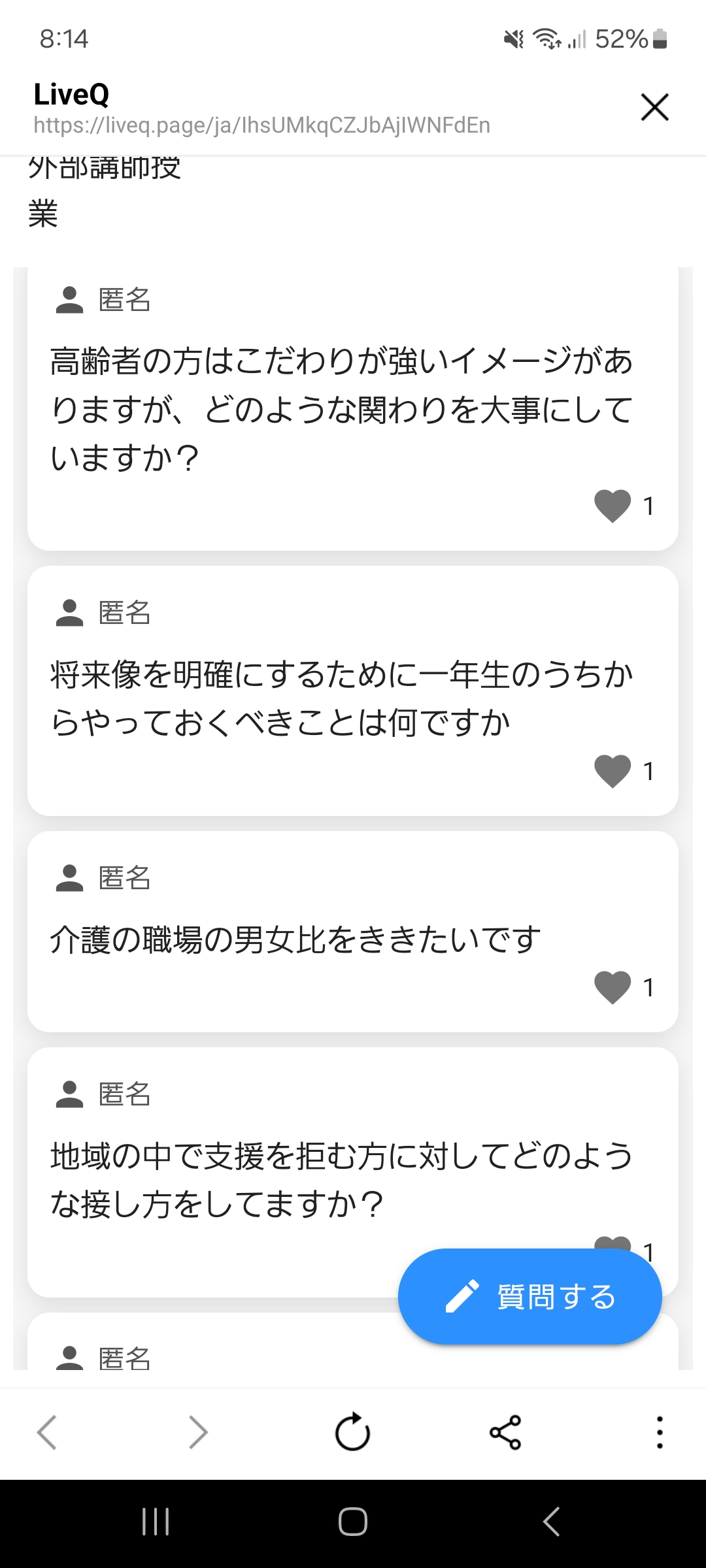Open recent apps from navigation bar

(156, 1522)
